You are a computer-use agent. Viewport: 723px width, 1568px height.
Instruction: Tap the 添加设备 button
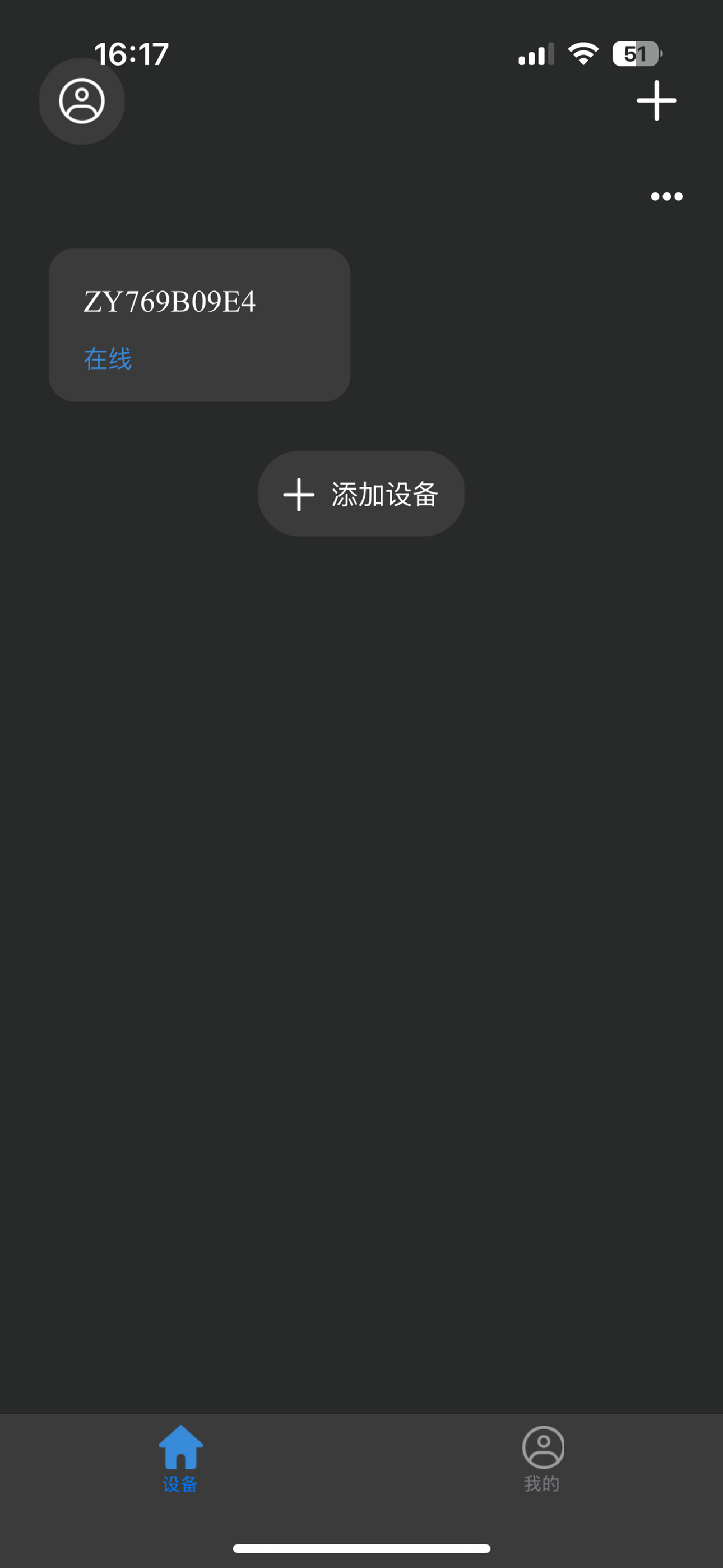[x=361, y=494]
